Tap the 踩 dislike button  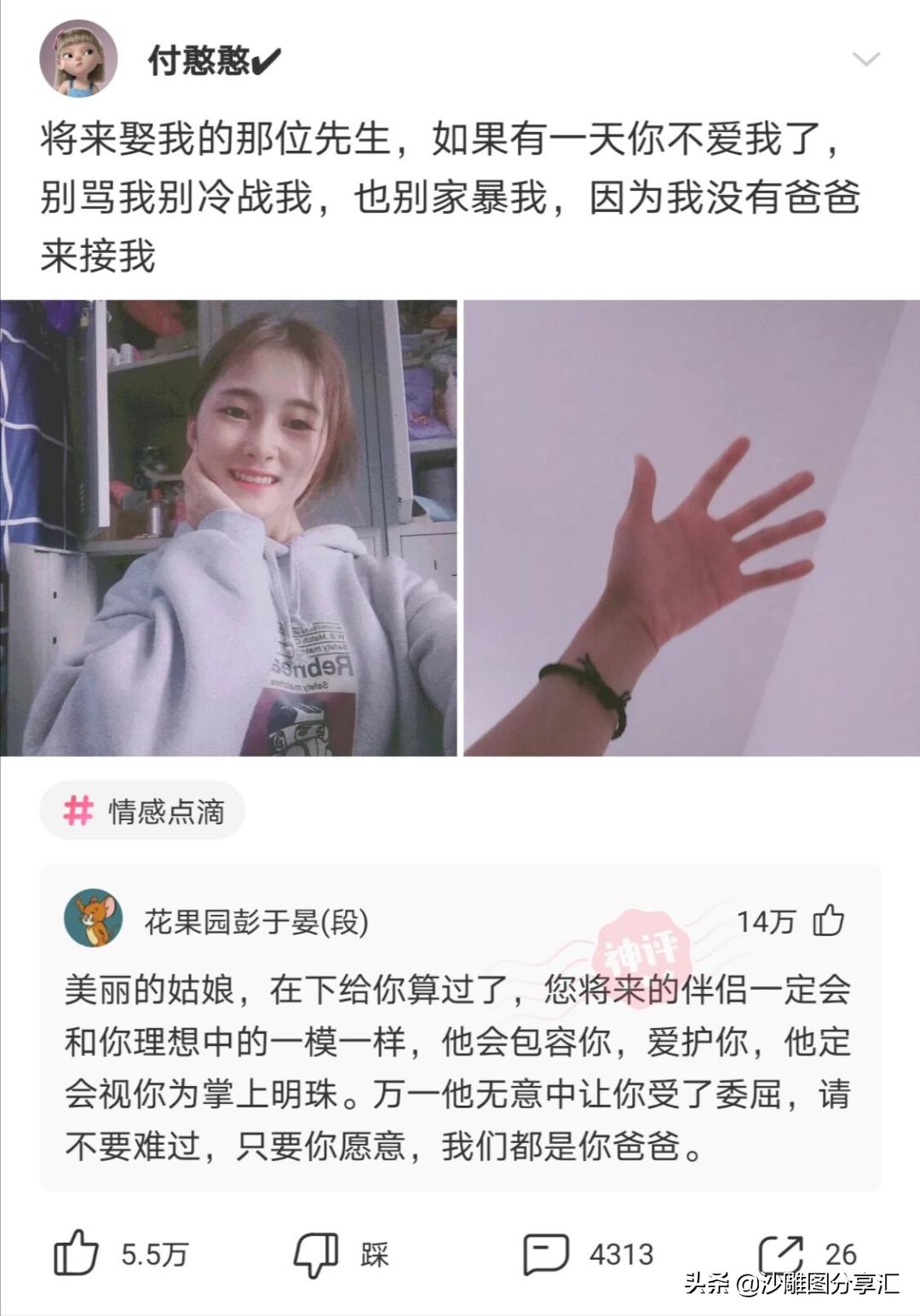coord(317,1254)
